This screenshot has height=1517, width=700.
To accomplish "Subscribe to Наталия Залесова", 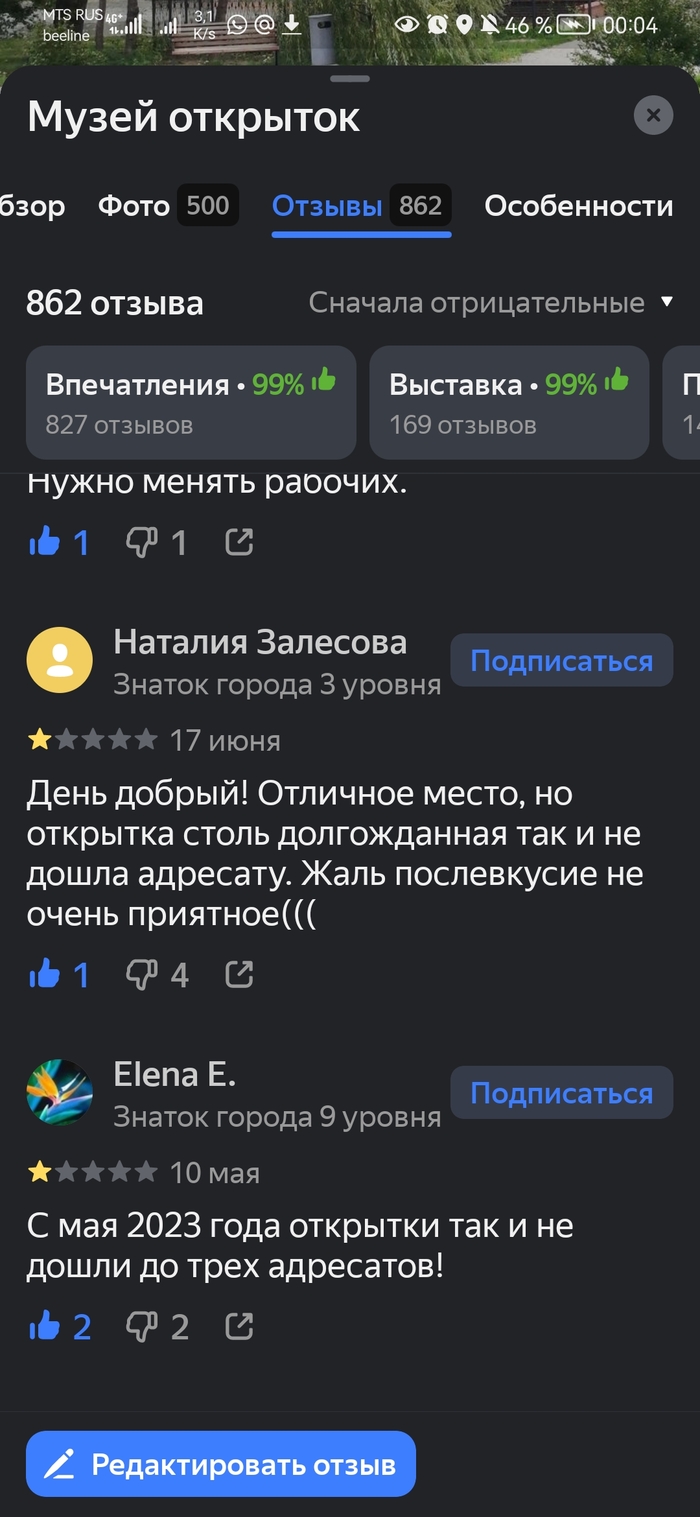I will click(x=561, y=661).
